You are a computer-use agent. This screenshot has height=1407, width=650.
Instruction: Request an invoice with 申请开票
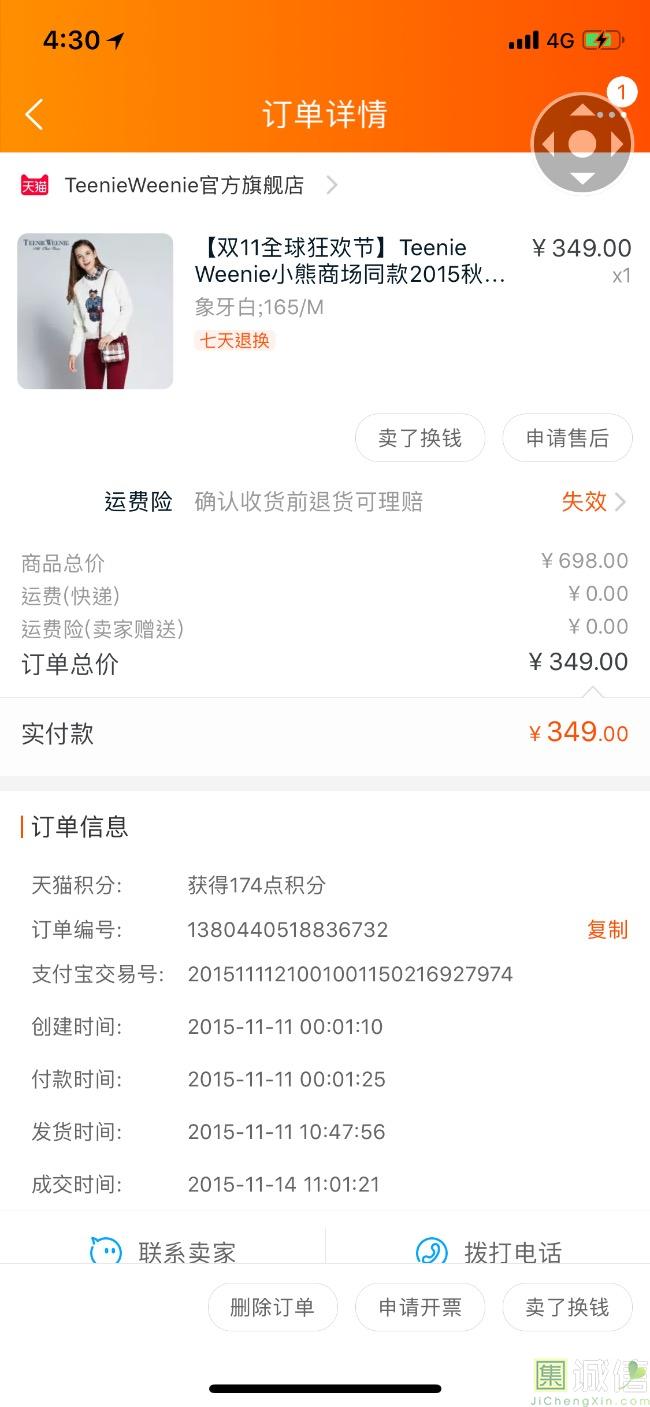(420, 1307)
